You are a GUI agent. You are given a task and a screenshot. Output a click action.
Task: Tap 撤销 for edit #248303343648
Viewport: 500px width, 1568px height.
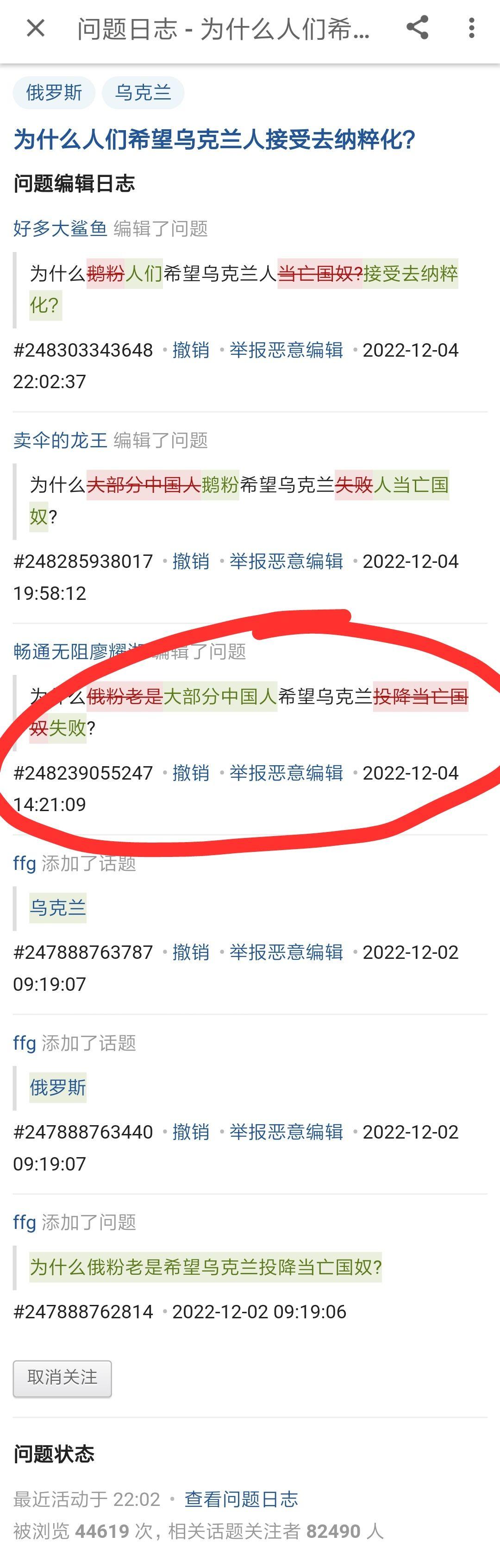[190, 350]
